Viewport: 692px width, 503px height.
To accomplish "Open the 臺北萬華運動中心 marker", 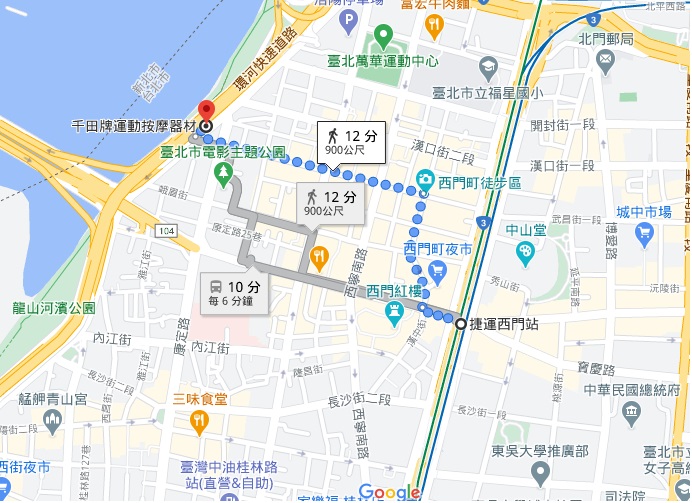I will click(x=382, y=40).
